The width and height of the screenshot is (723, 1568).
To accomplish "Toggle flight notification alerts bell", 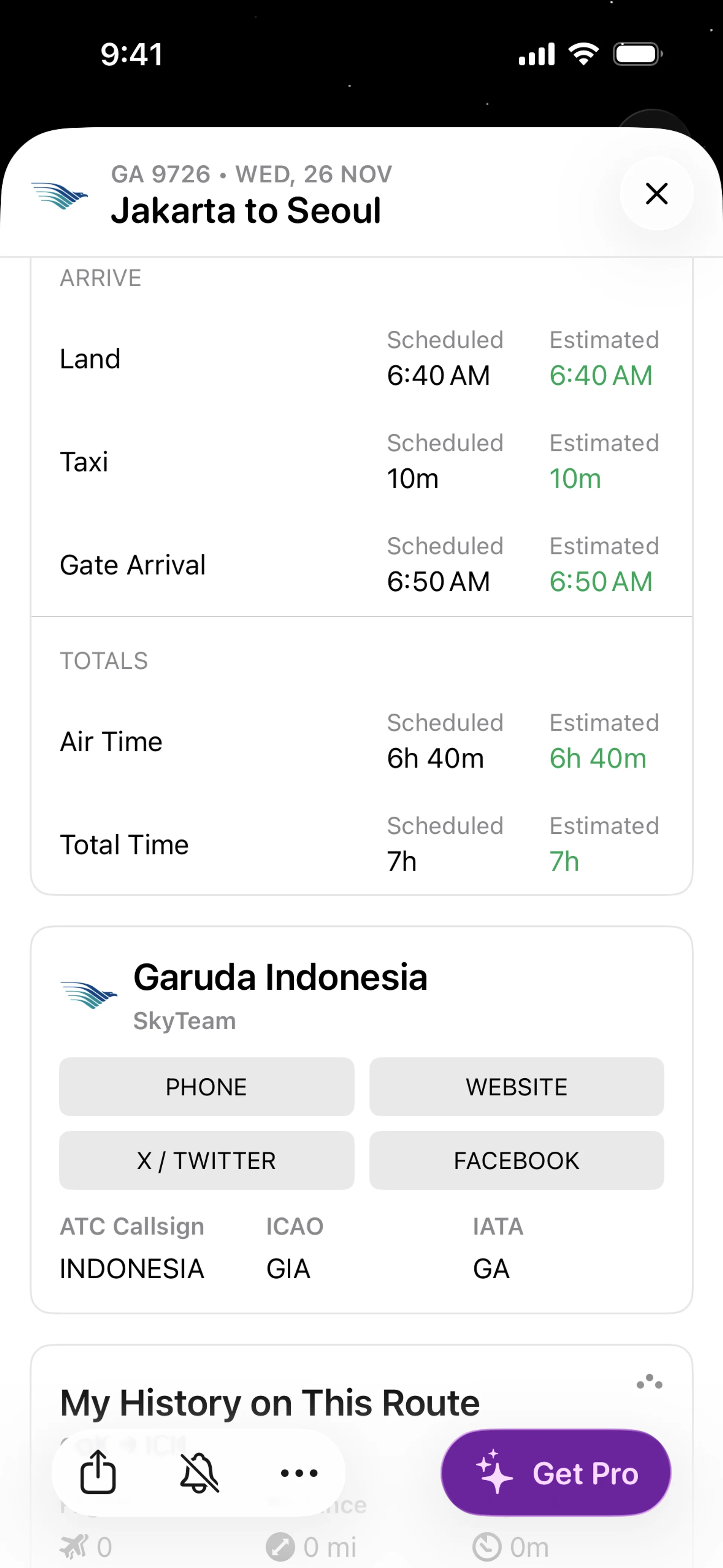I will 199,1472.
